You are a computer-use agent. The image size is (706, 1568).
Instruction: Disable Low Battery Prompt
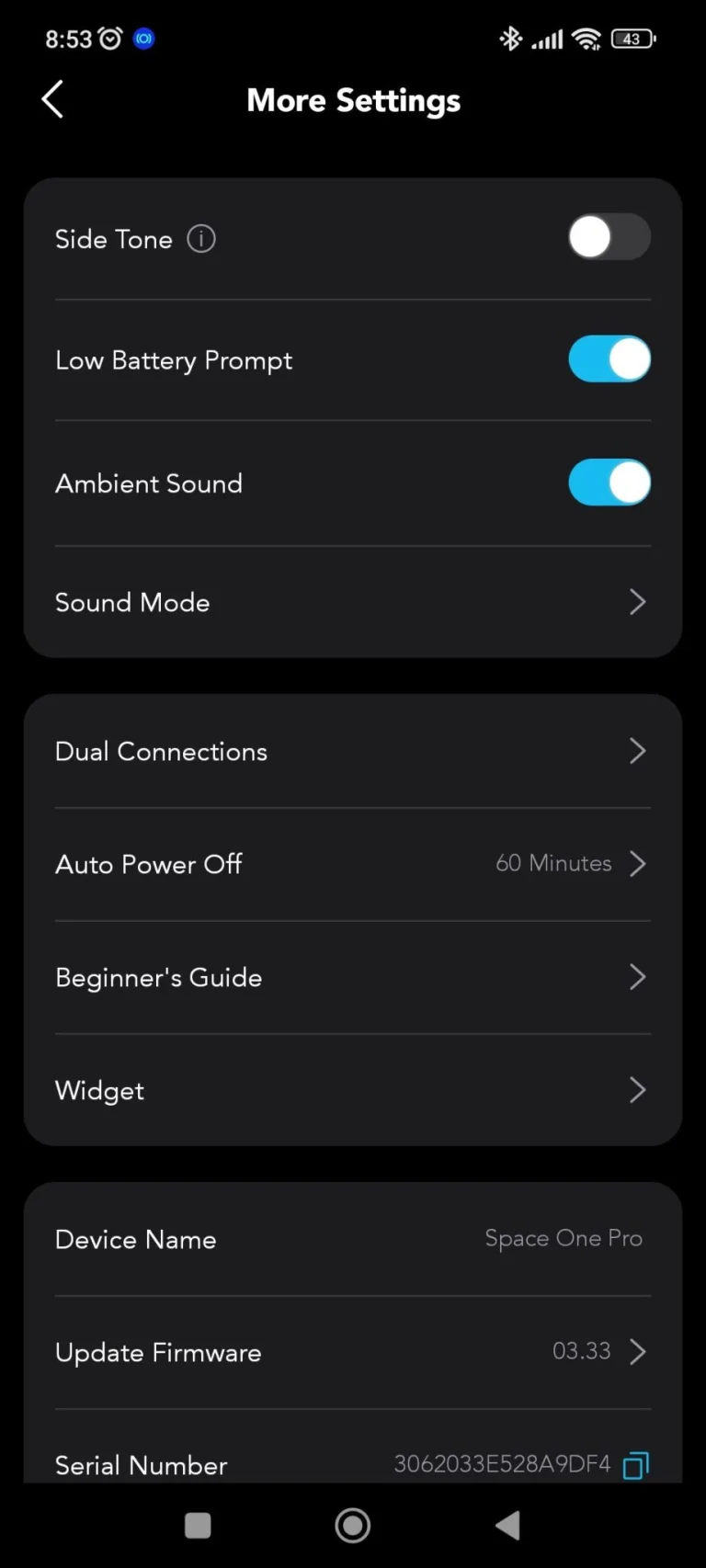coord(609,359)
